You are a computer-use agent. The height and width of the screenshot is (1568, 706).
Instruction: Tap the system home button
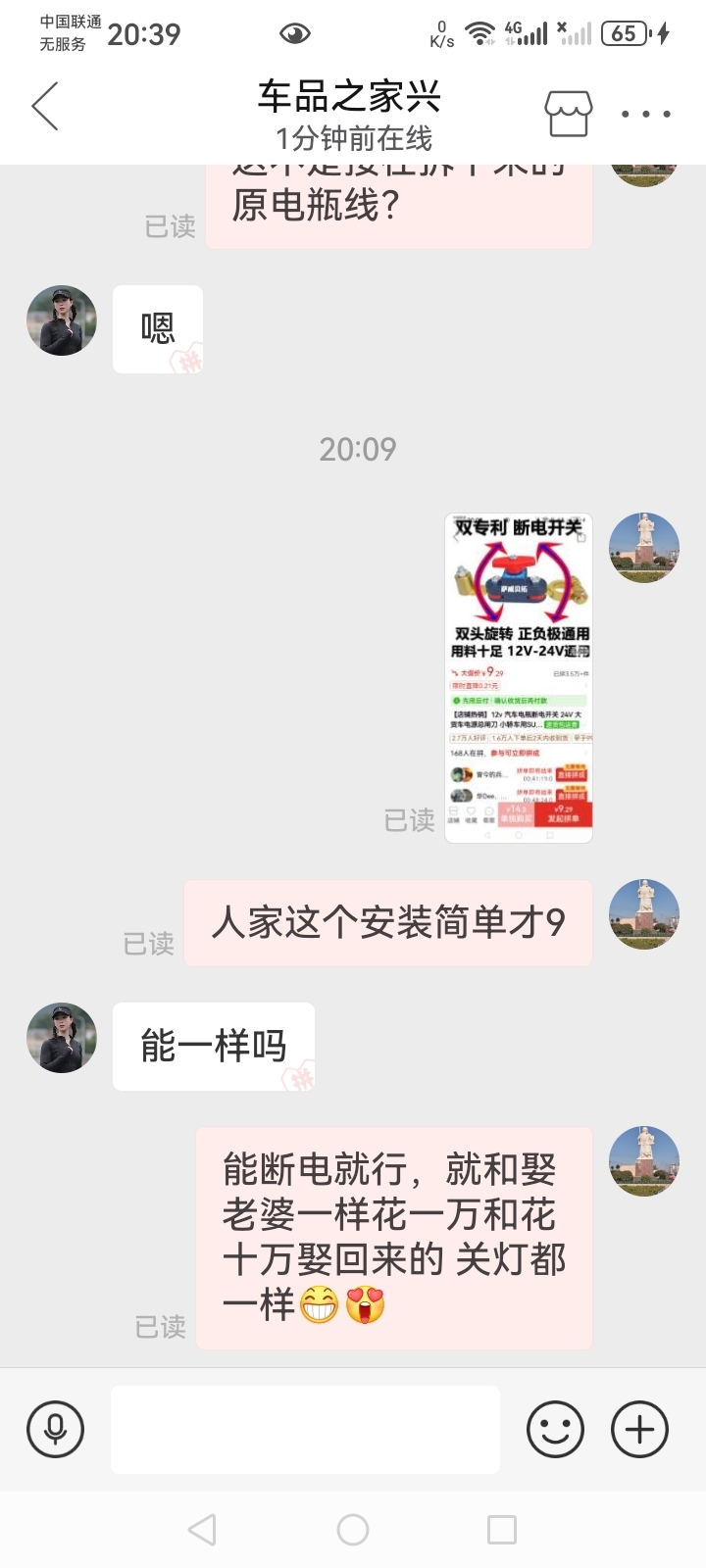click(353, 1530)
